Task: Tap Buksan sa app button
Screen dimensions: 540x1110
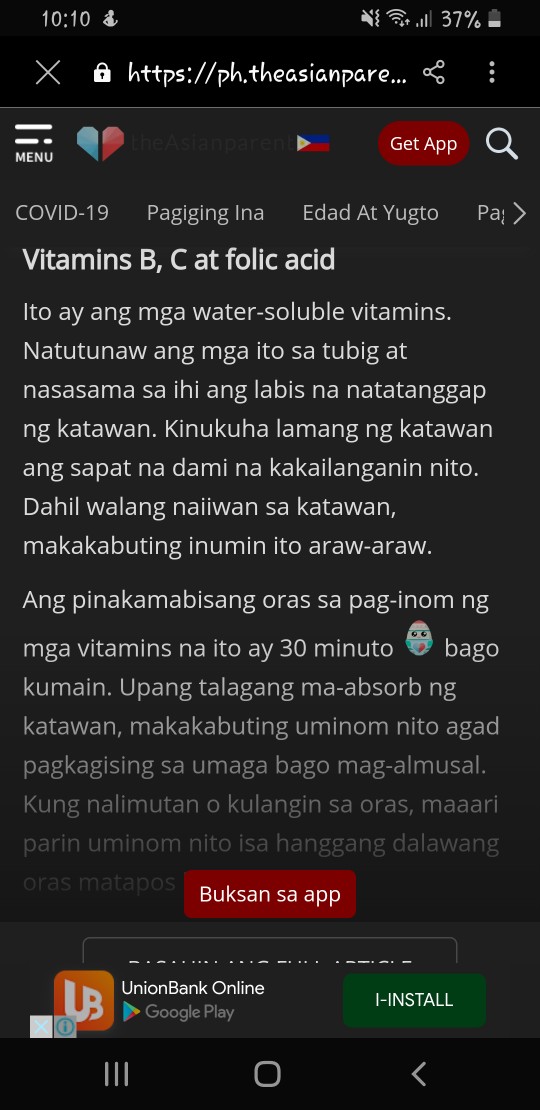Action: 270,894
